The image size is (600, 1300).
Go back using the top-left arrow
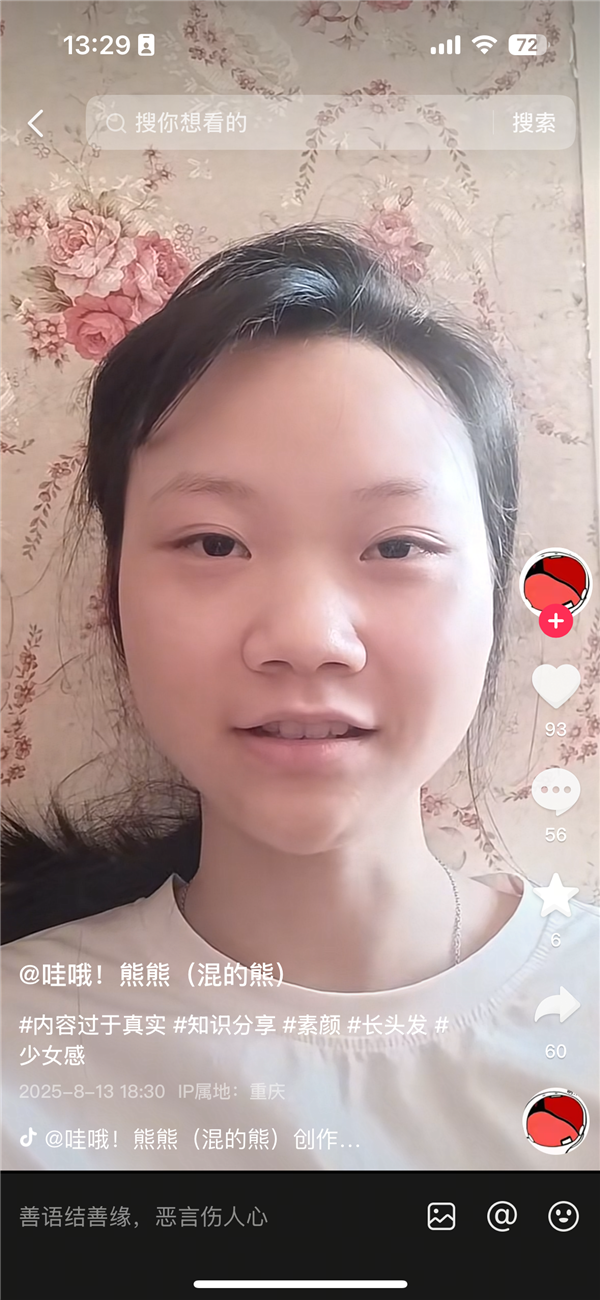click(36, 123)
